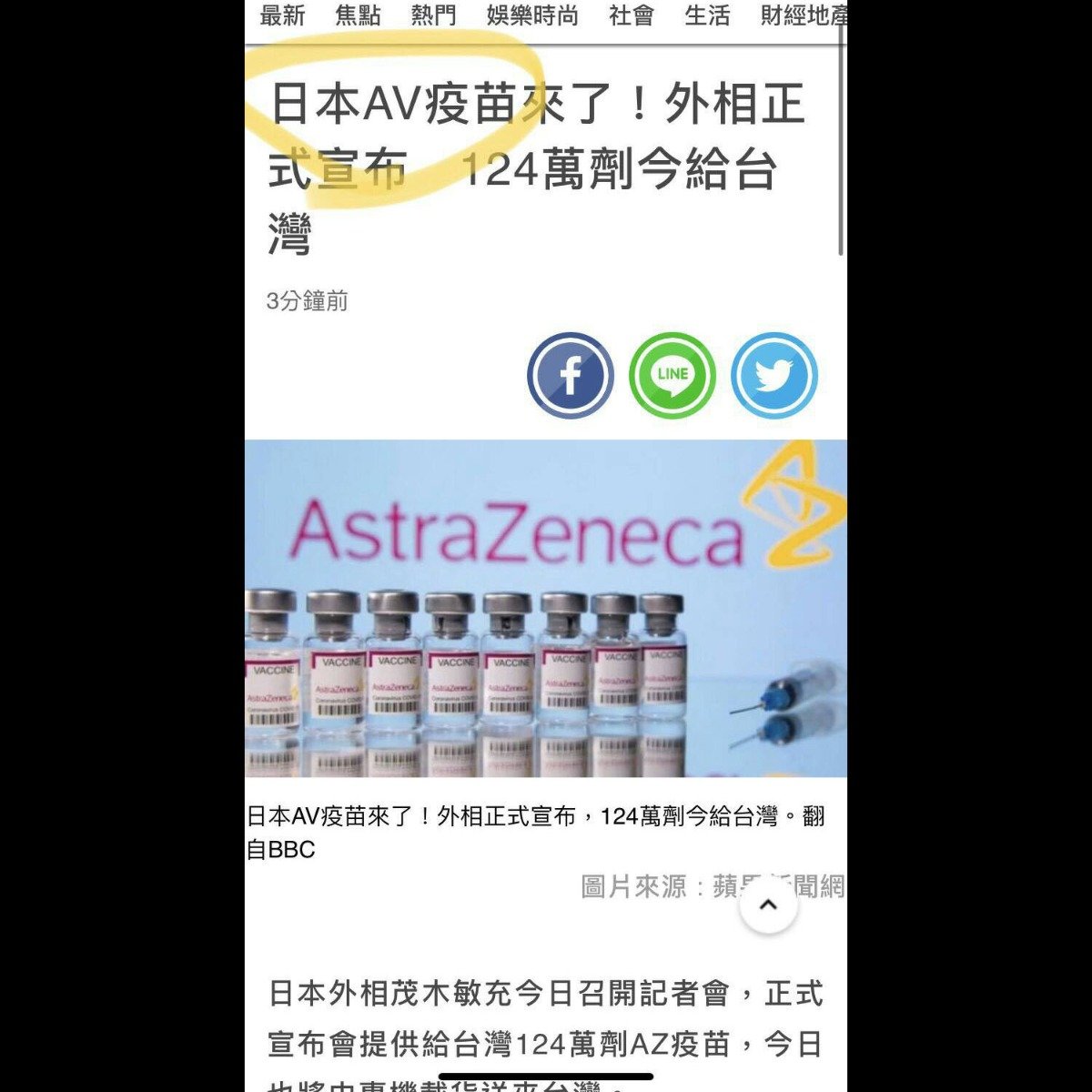1092x1092 pixels.
Task: Switch to the 最新 tab
Action: pyautogui.click(x=283, y=15)
